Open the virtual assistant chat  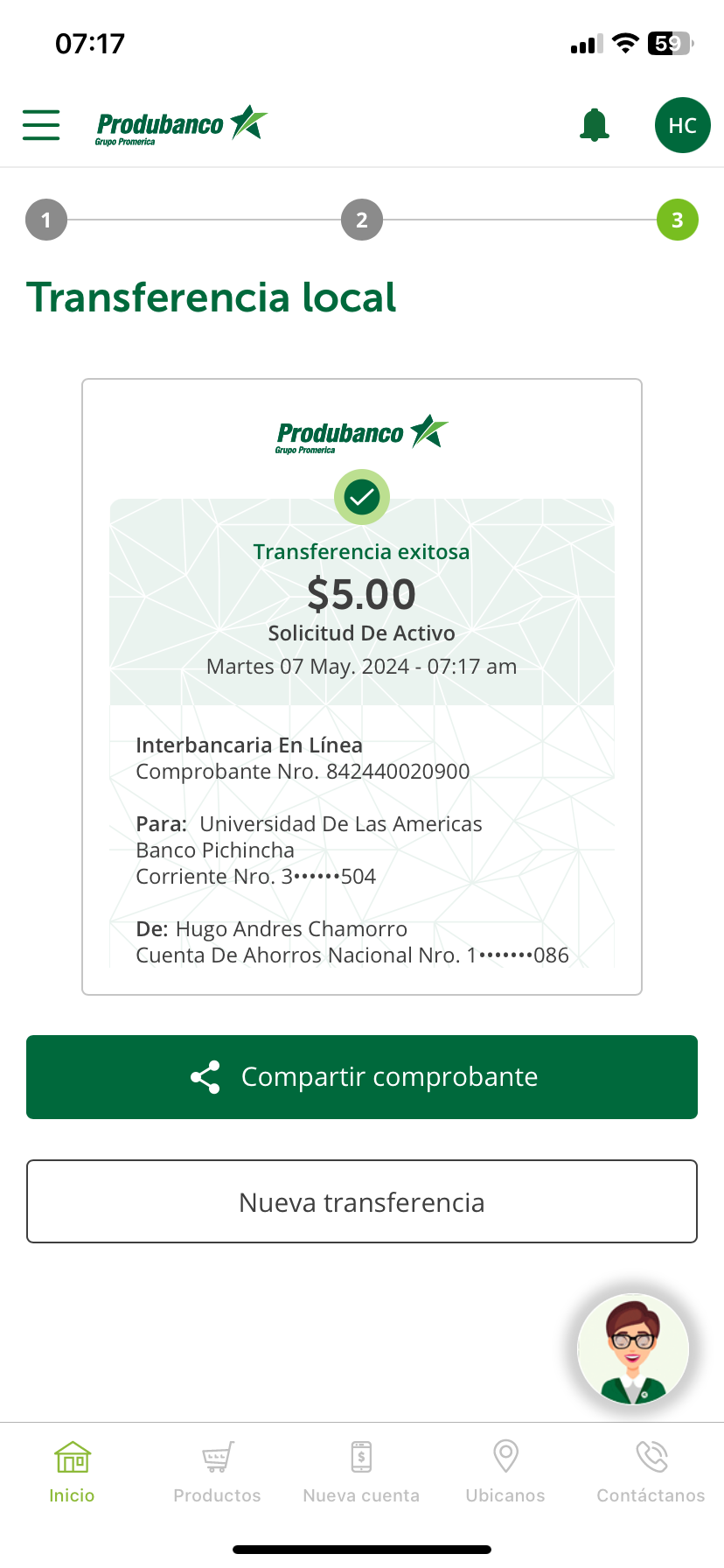(633, 1349)
